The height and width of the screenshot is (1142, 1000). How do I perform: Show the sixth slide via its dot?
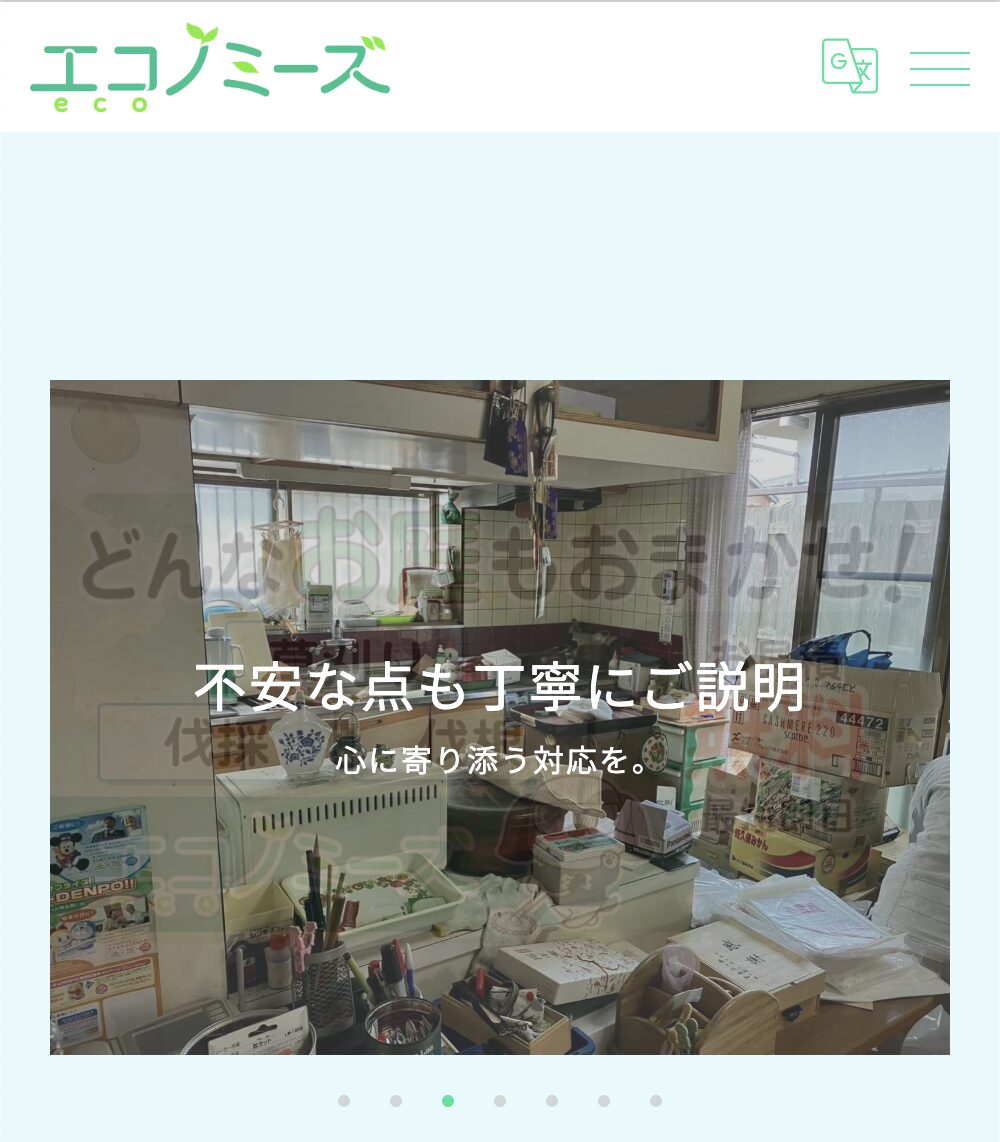(x=604, y=1101)
